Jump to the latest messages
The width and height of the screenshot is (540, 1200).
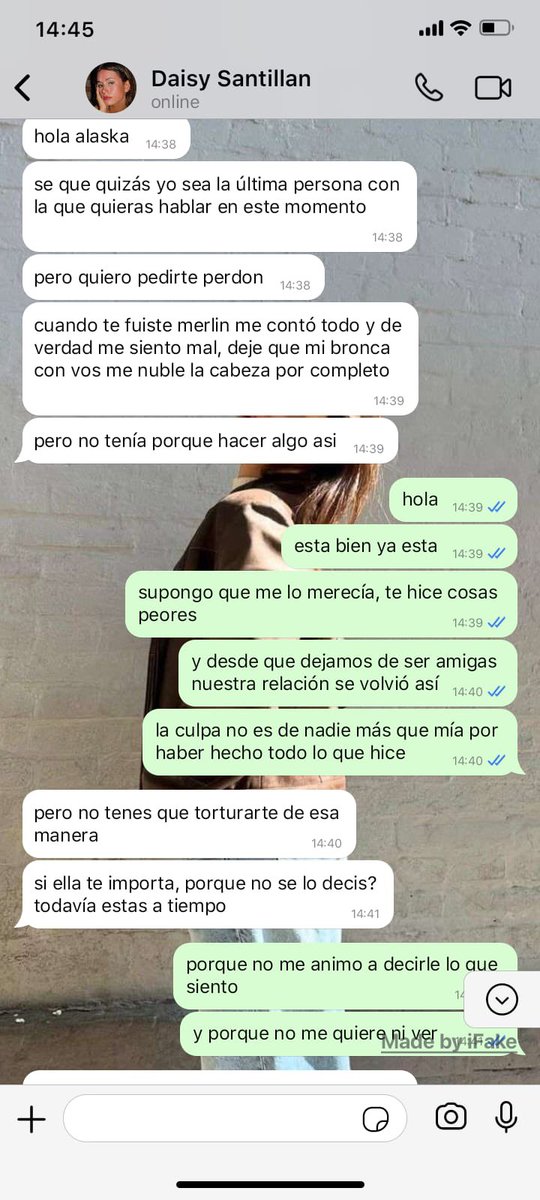502,999
